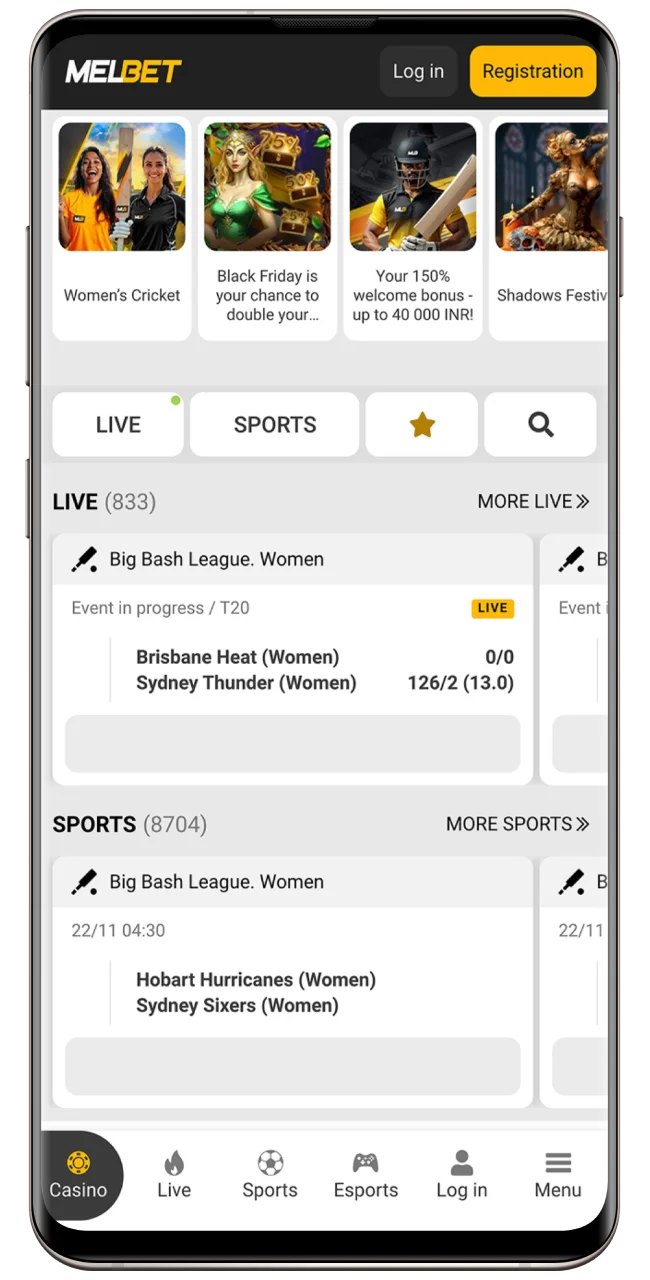Viewport: 650px width, 1280px height.
Task: Select the LIVE filter button
Action: click(x=118, y=424)
